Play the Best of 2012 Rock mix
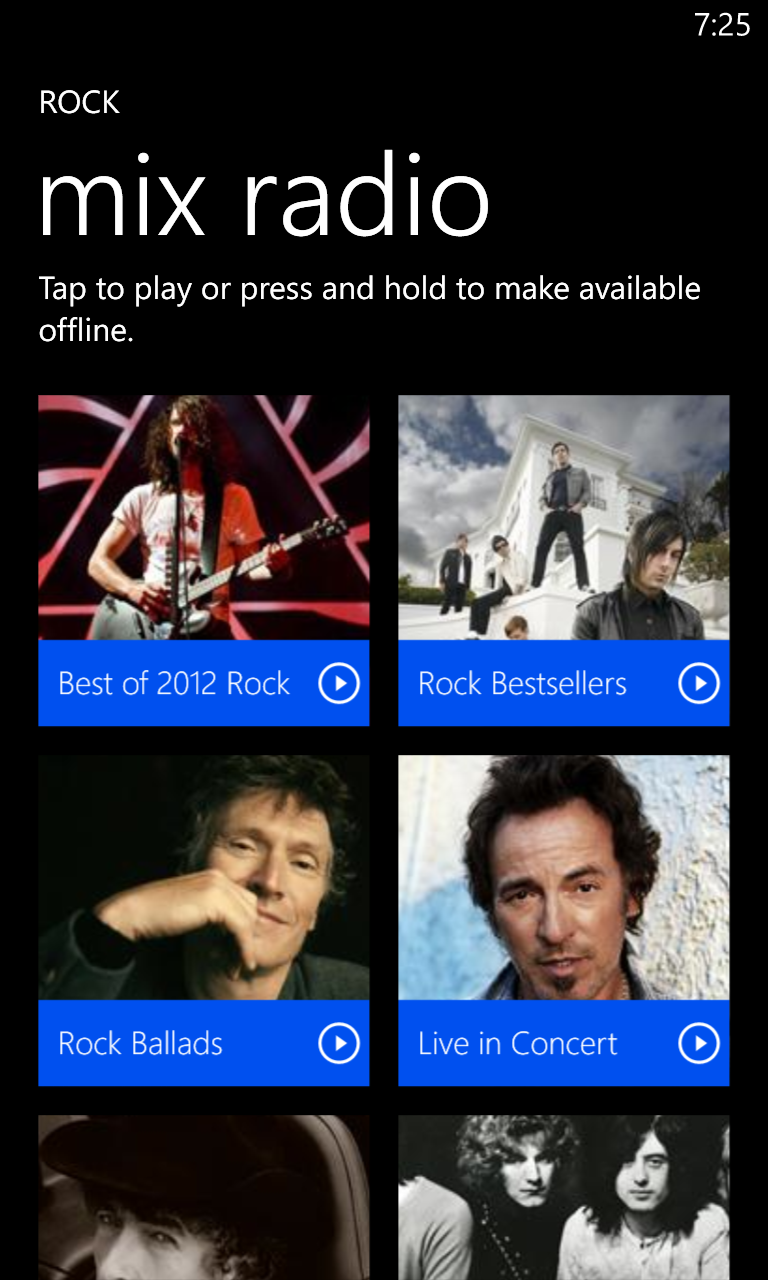 click(x=339, y=684)
